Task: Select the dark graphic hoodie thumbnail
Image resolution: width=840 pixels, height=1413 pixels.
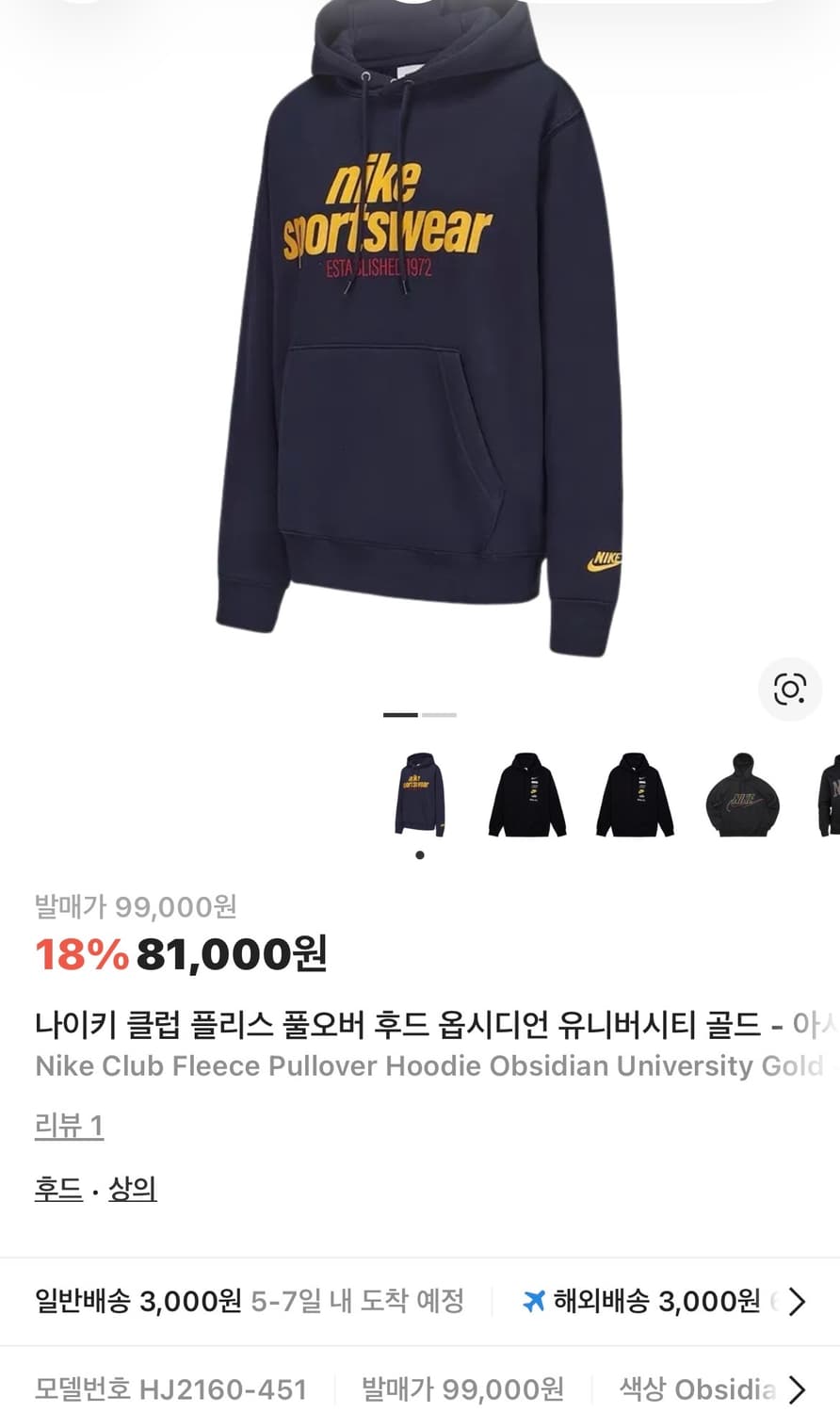Action: coord(741,796)
